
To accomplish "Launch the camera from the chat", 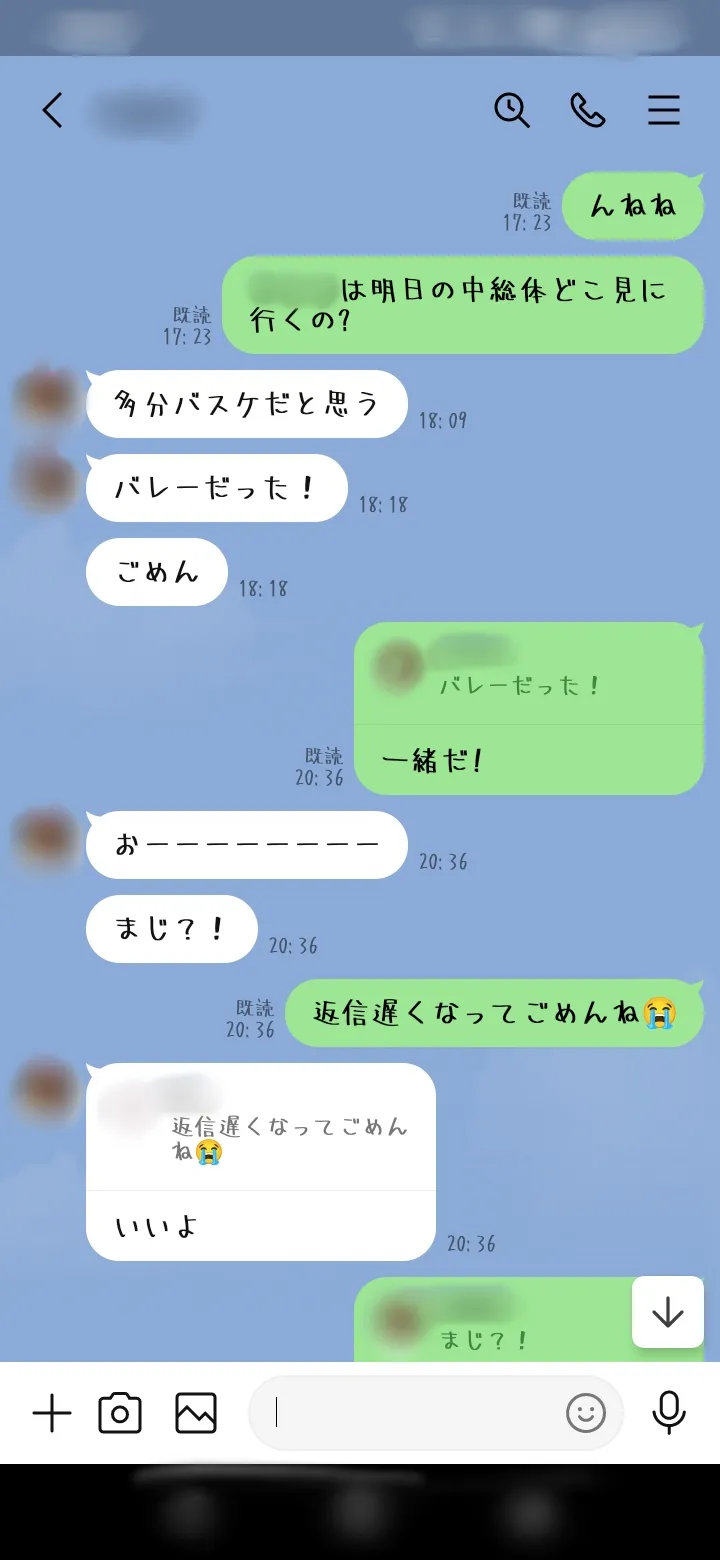I will (x=120, y=1413).
